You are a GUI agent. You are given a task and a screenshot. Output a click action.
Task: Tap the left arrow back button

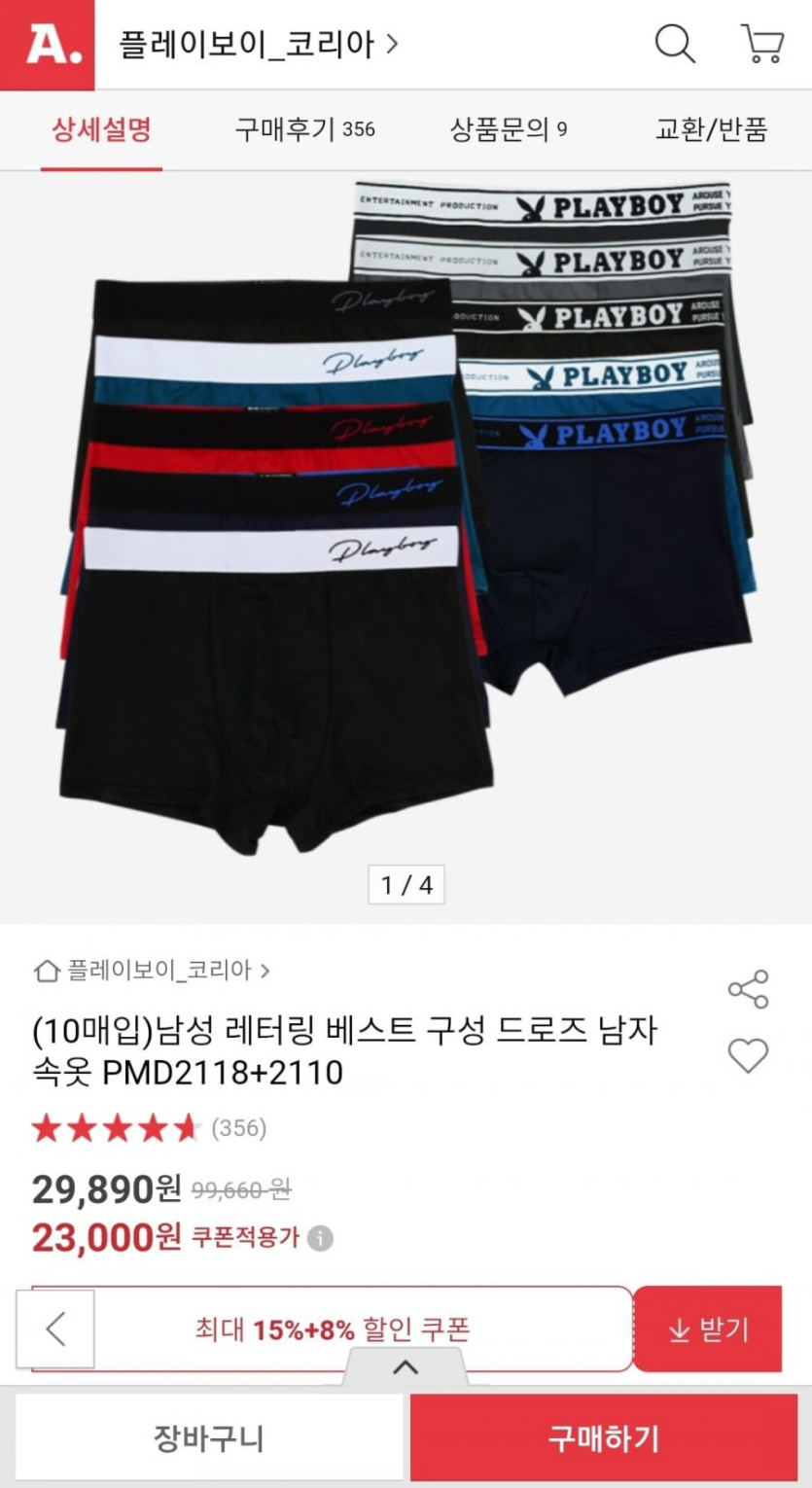(55, 1329)
